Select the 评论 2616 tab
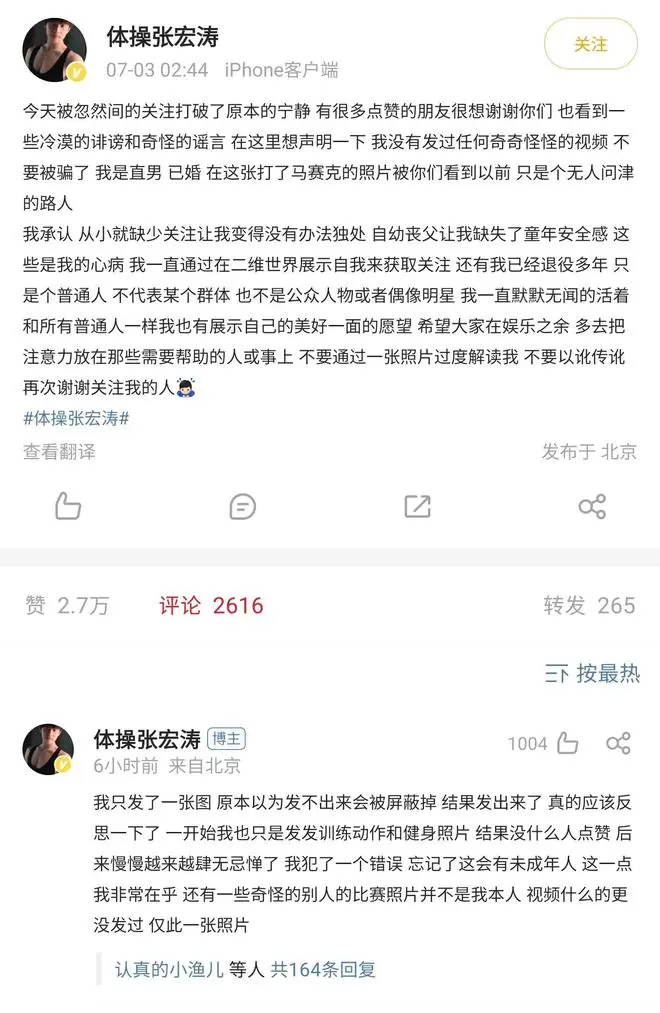This screenshot has height=1013, width=660. point(211,605)
